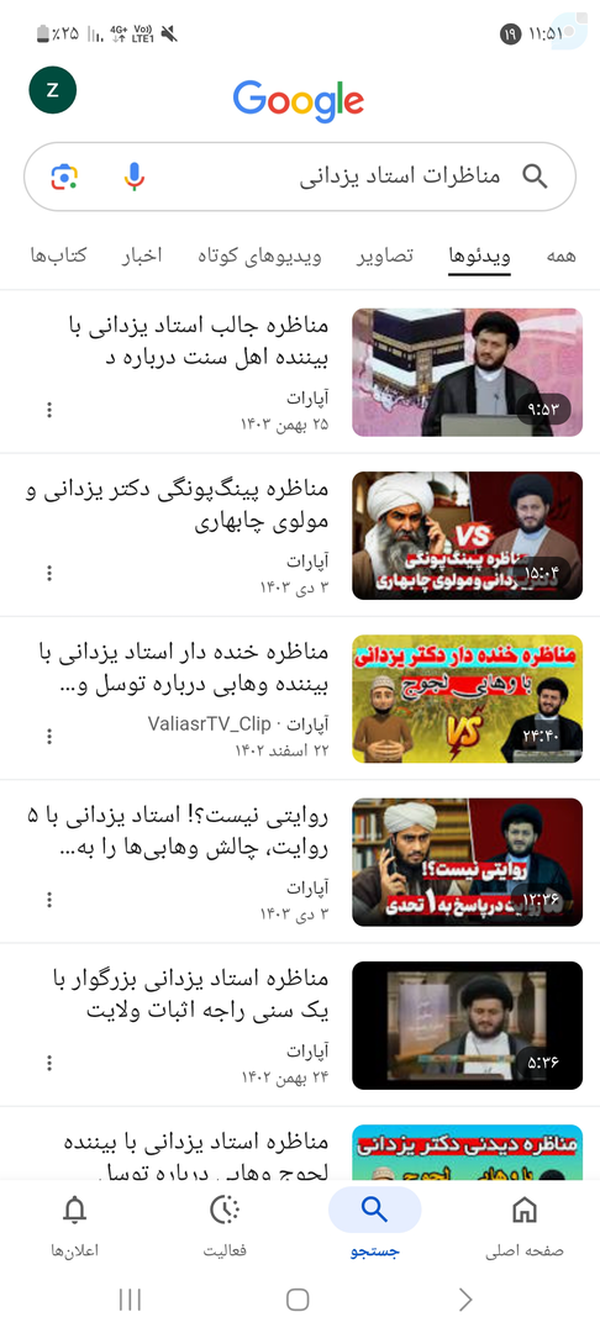Open the Z account avatar
600x1333 pixels.
coord(52,90)
